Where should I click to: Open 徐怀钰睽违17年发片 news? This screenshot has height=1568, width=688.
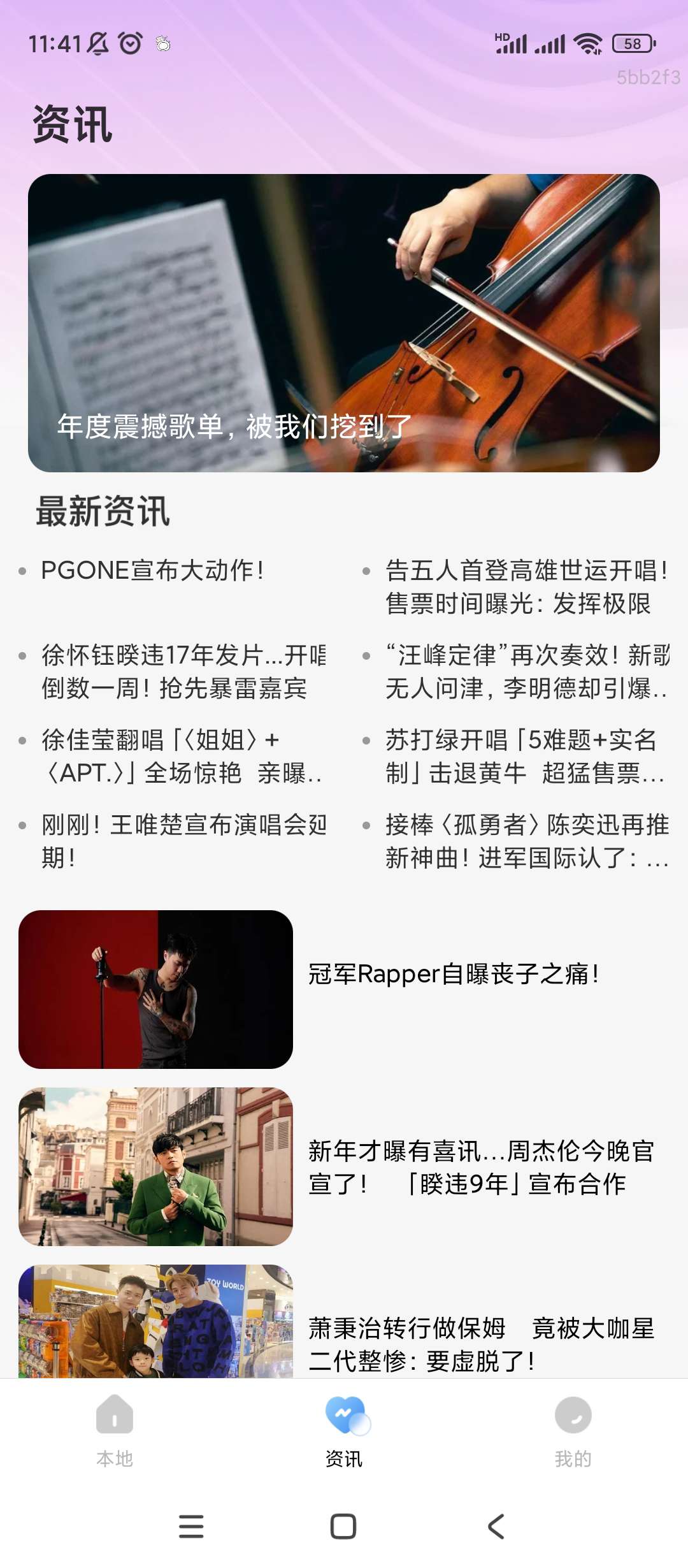coord(183,672)
